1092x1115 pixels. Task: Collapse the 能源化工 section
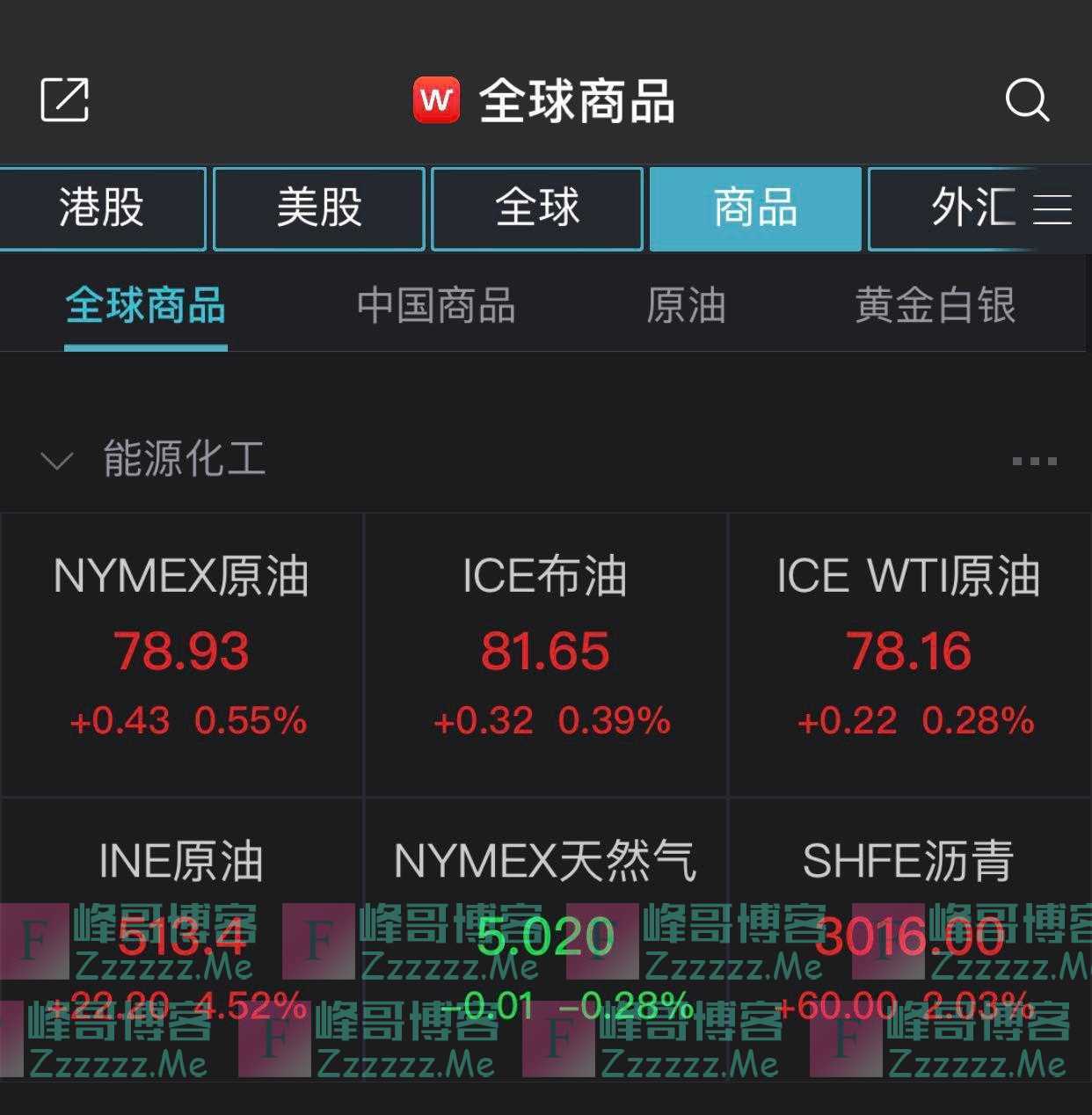point(57,460)
